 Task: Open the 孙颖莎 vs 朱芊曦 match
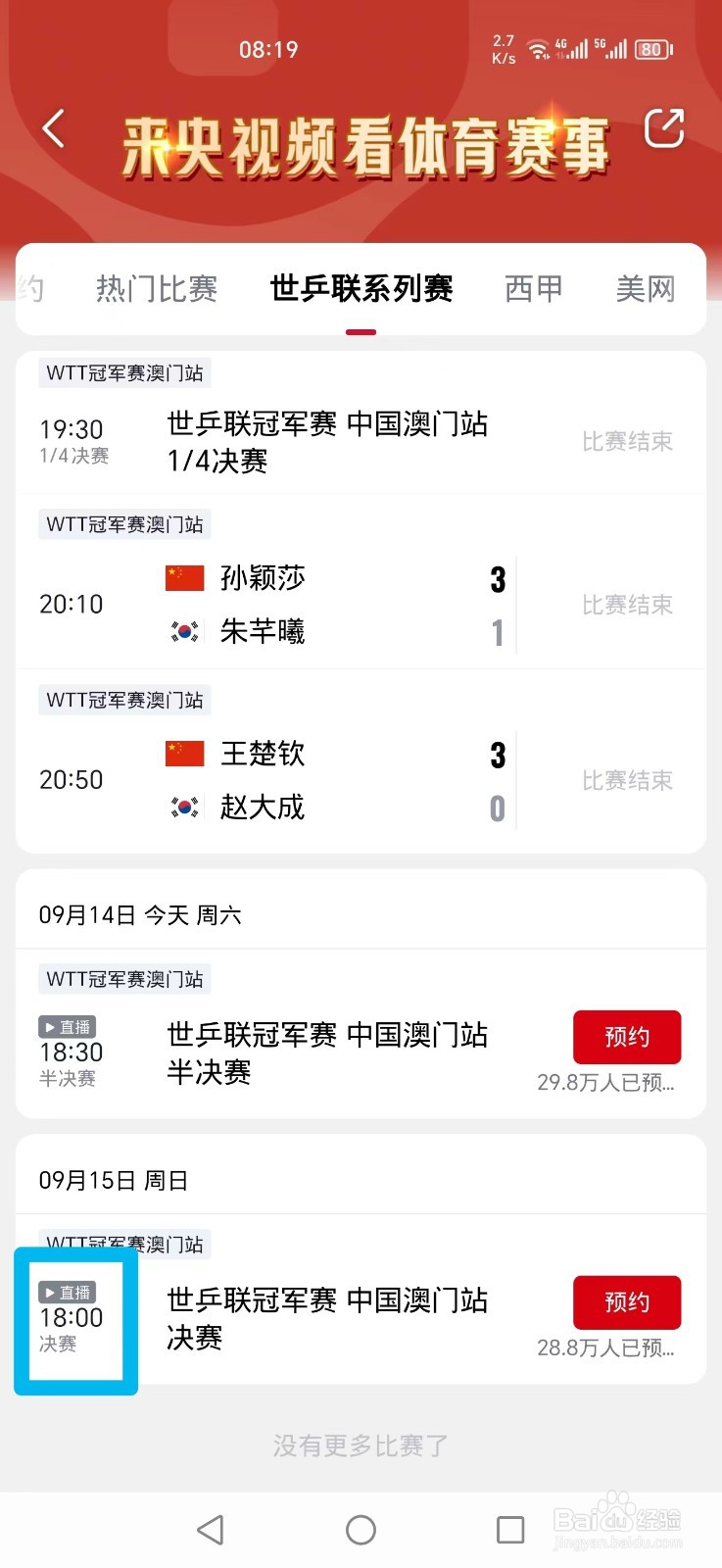tap(361, 582)
